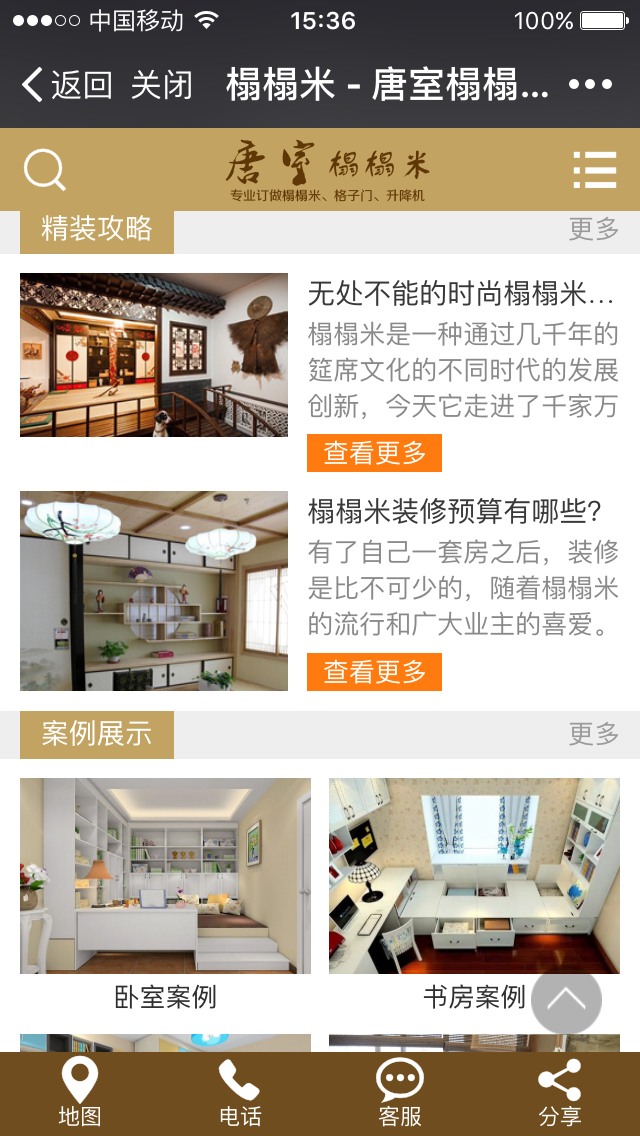Tap 查看更多 under 无处不能的时尚榻榻米
Image resolution: width=640 pixels, height=1136 pixels.
point(374,453)
